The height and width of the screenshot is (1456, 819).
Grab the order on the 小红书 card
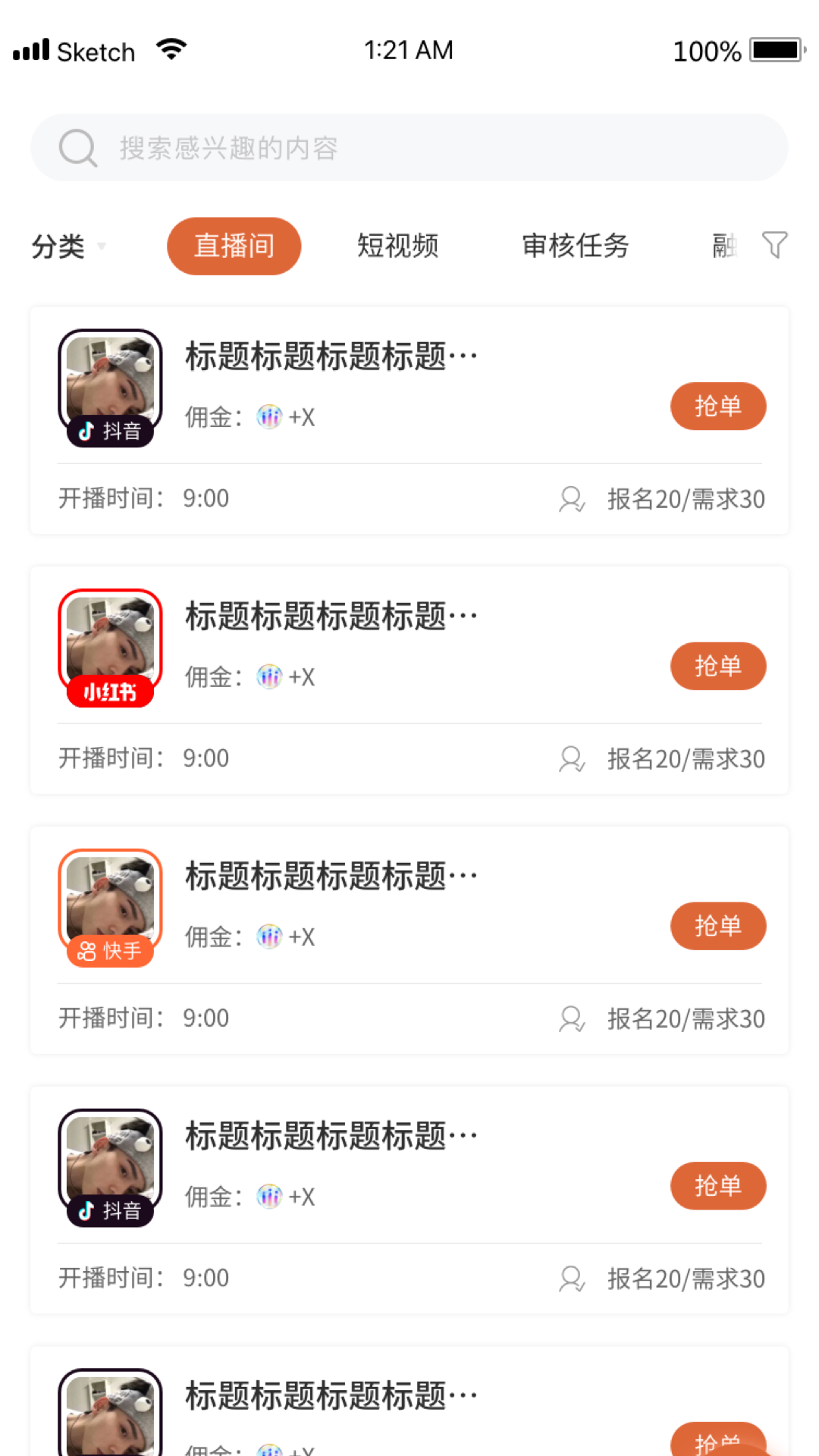(x=717, y=667)
